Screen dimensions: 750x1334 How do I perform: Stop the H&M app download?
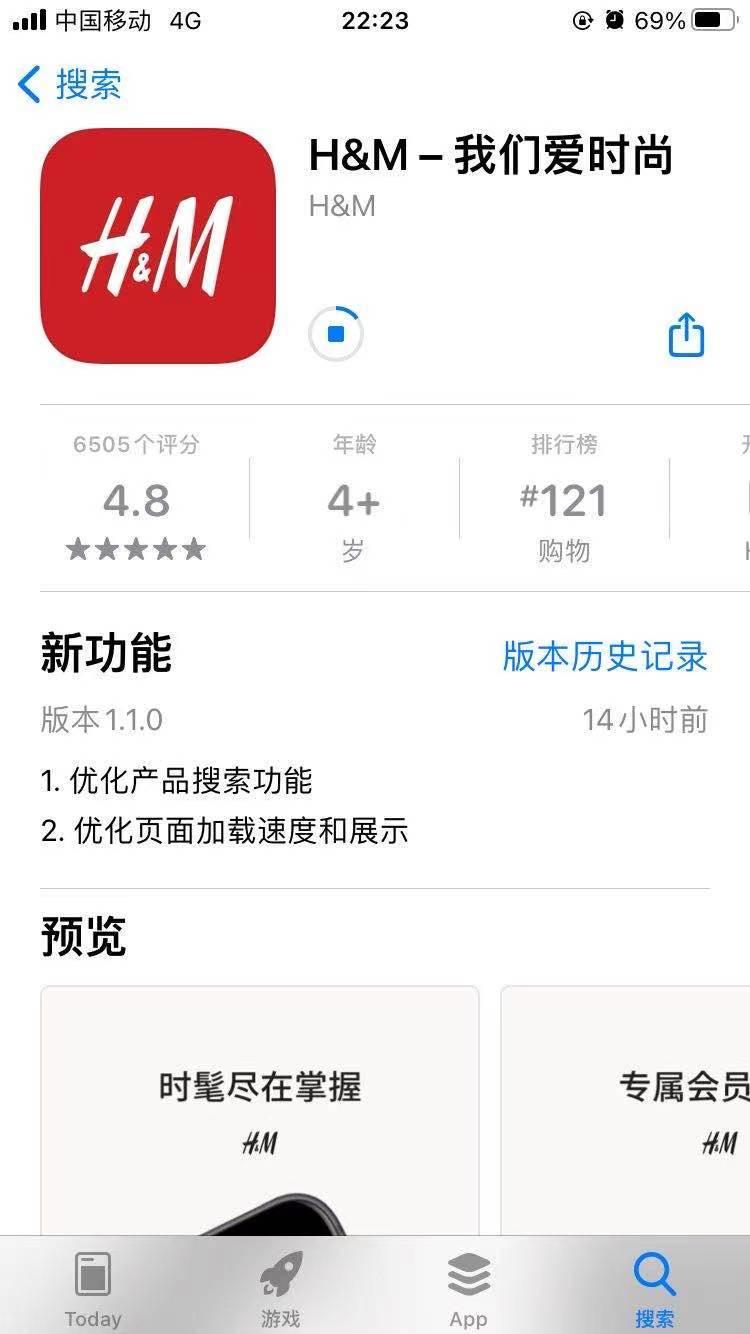coord(336,334)
